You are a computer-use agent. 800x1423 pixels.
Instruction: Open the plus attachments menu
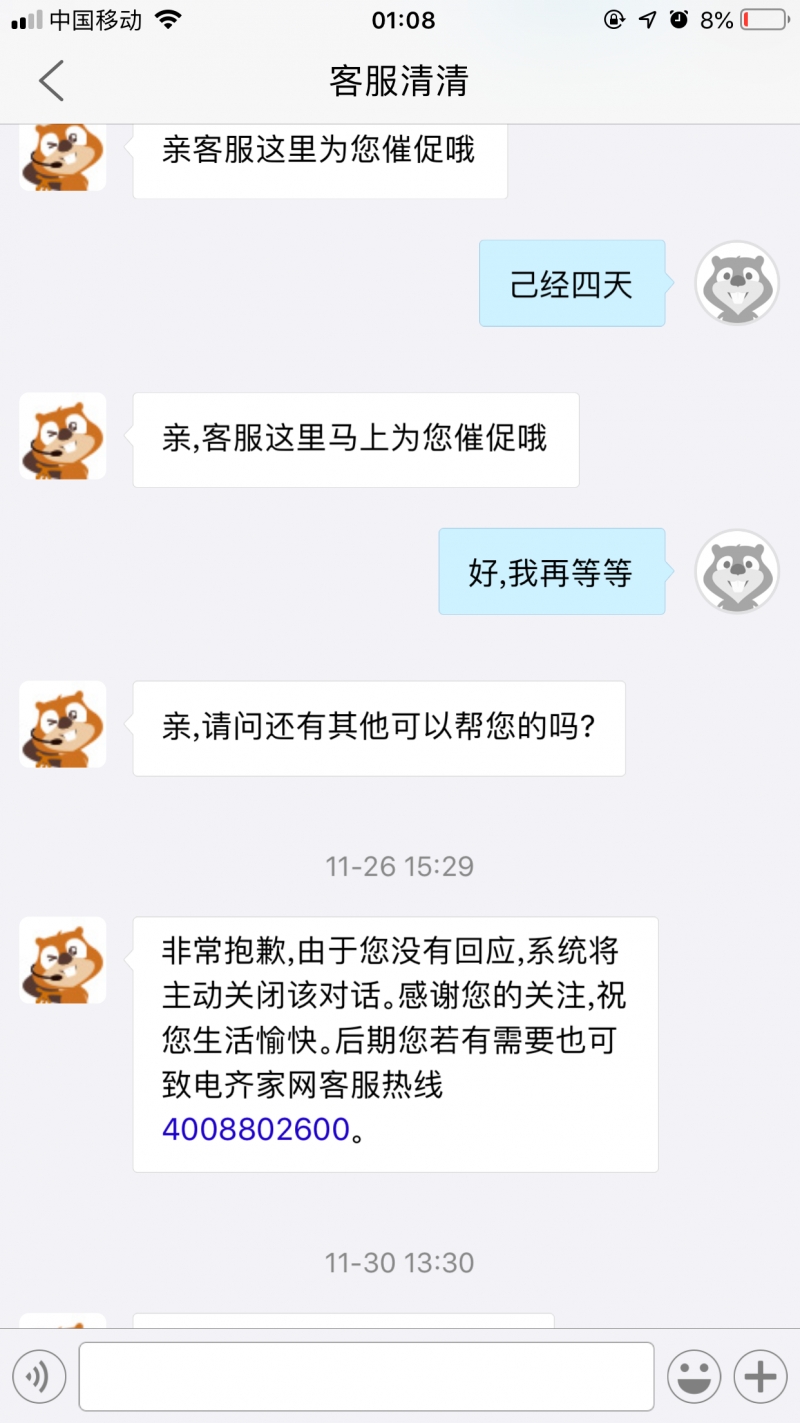761,1377
